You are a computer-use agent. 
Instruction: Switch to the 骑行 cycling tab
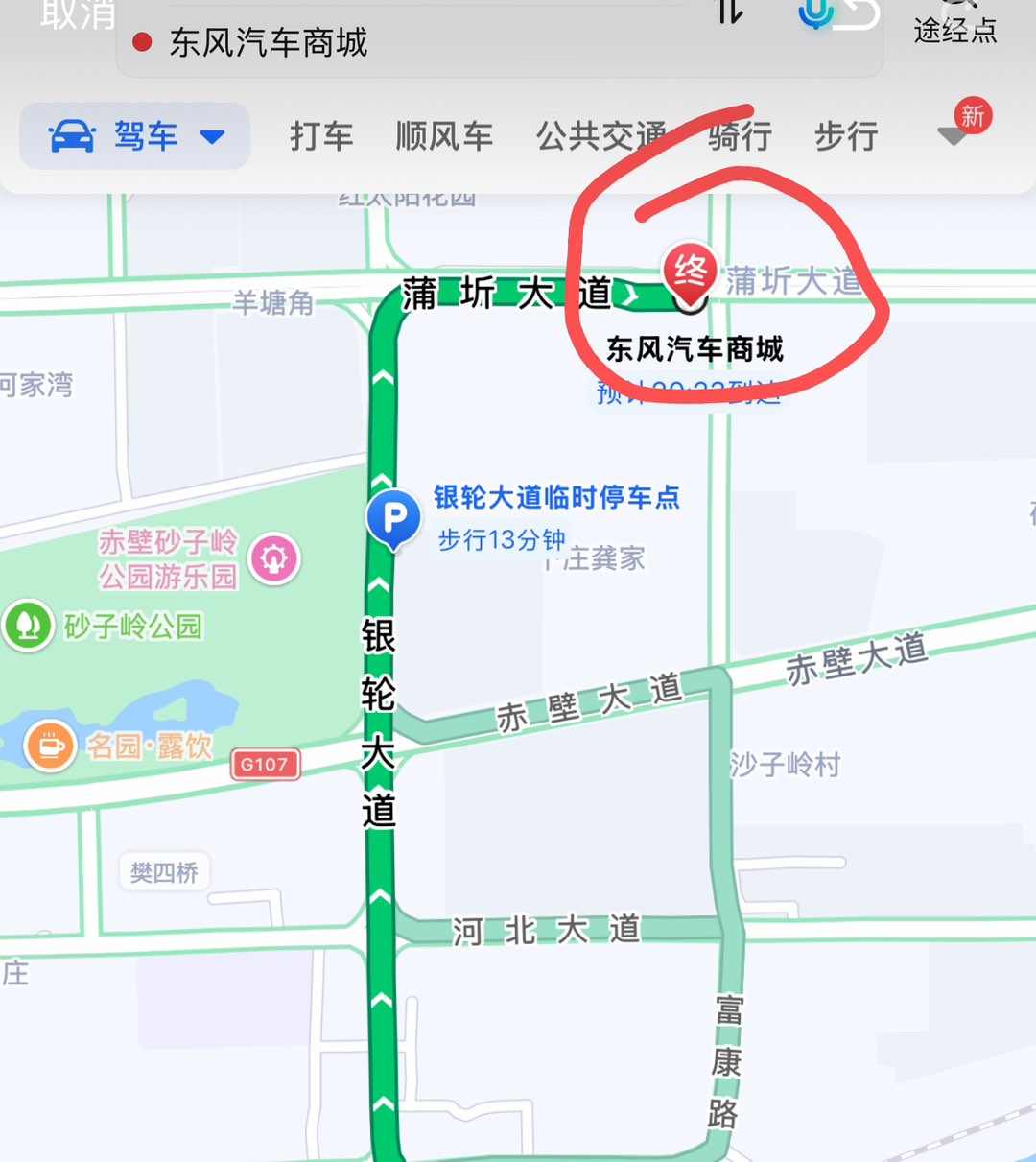[740, 136]
